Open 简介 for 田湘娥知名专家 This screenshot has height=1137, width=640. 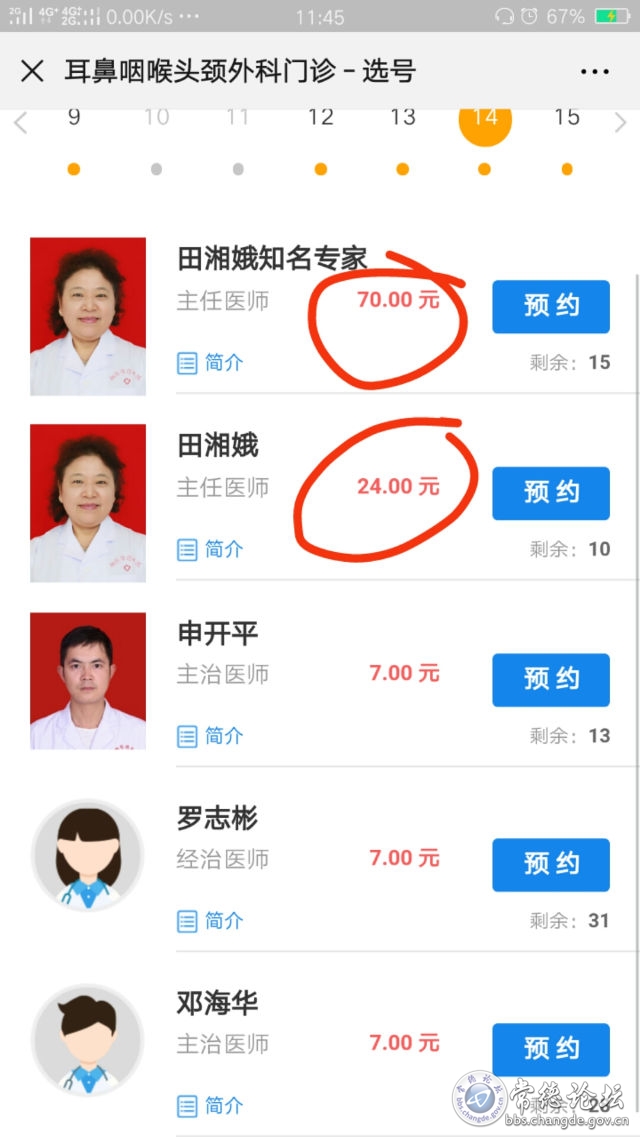211,363
